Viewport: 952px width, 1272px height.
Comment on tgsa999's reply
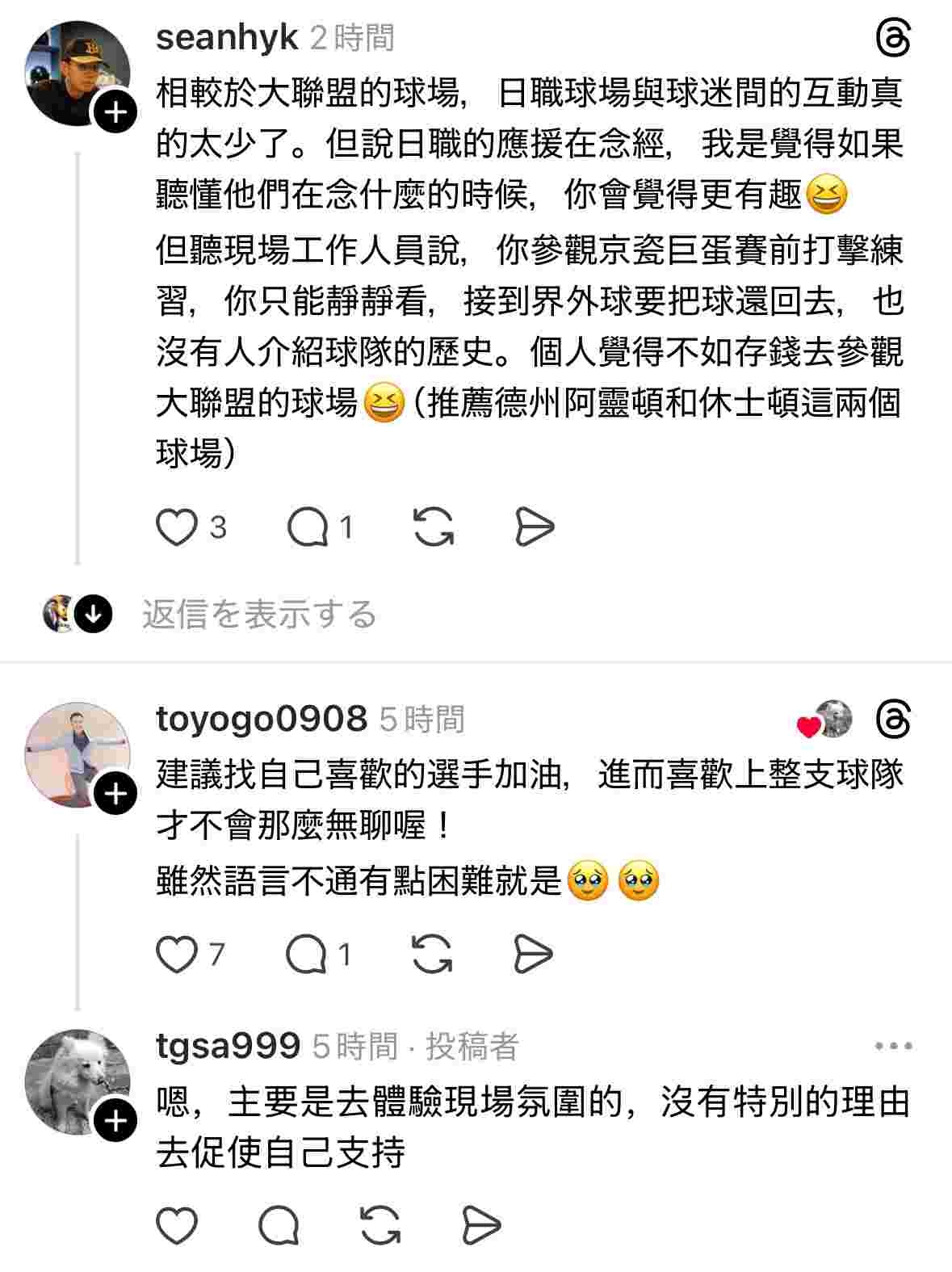click(279, 1227)
